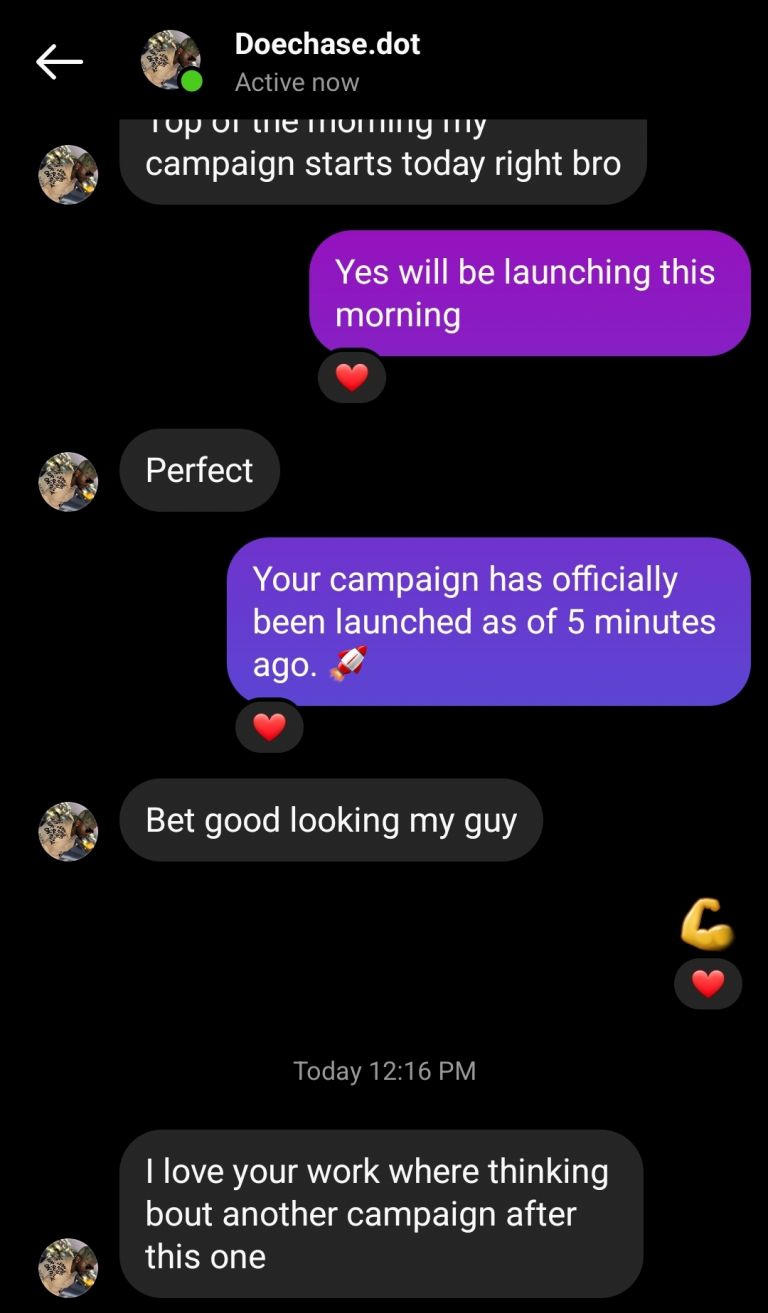Open heart reaction under the flexed bicep emoji
Screen dimensions: 768x1313
click(x=708, y=984)
